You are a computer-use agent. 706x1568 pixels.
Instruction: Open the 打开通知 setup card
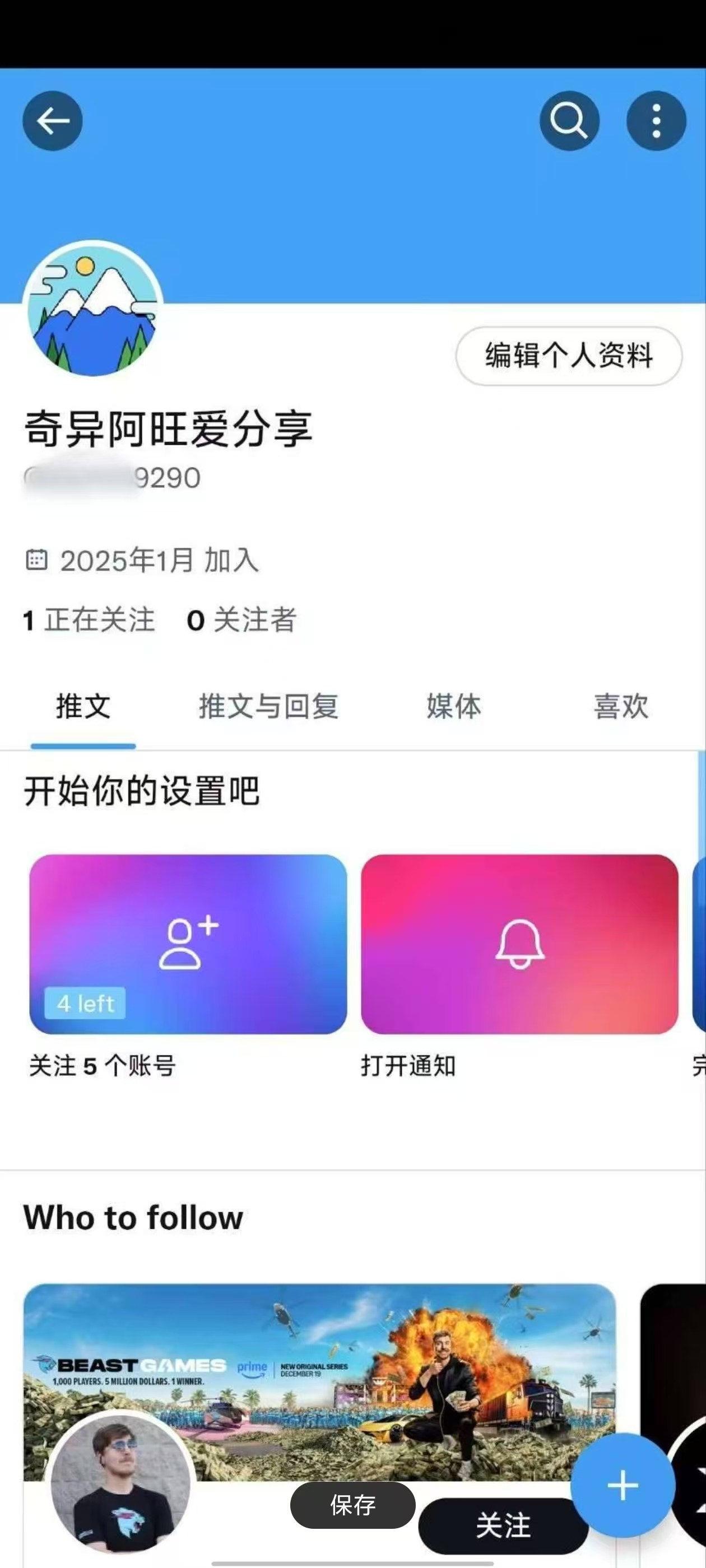click(519, 944)
